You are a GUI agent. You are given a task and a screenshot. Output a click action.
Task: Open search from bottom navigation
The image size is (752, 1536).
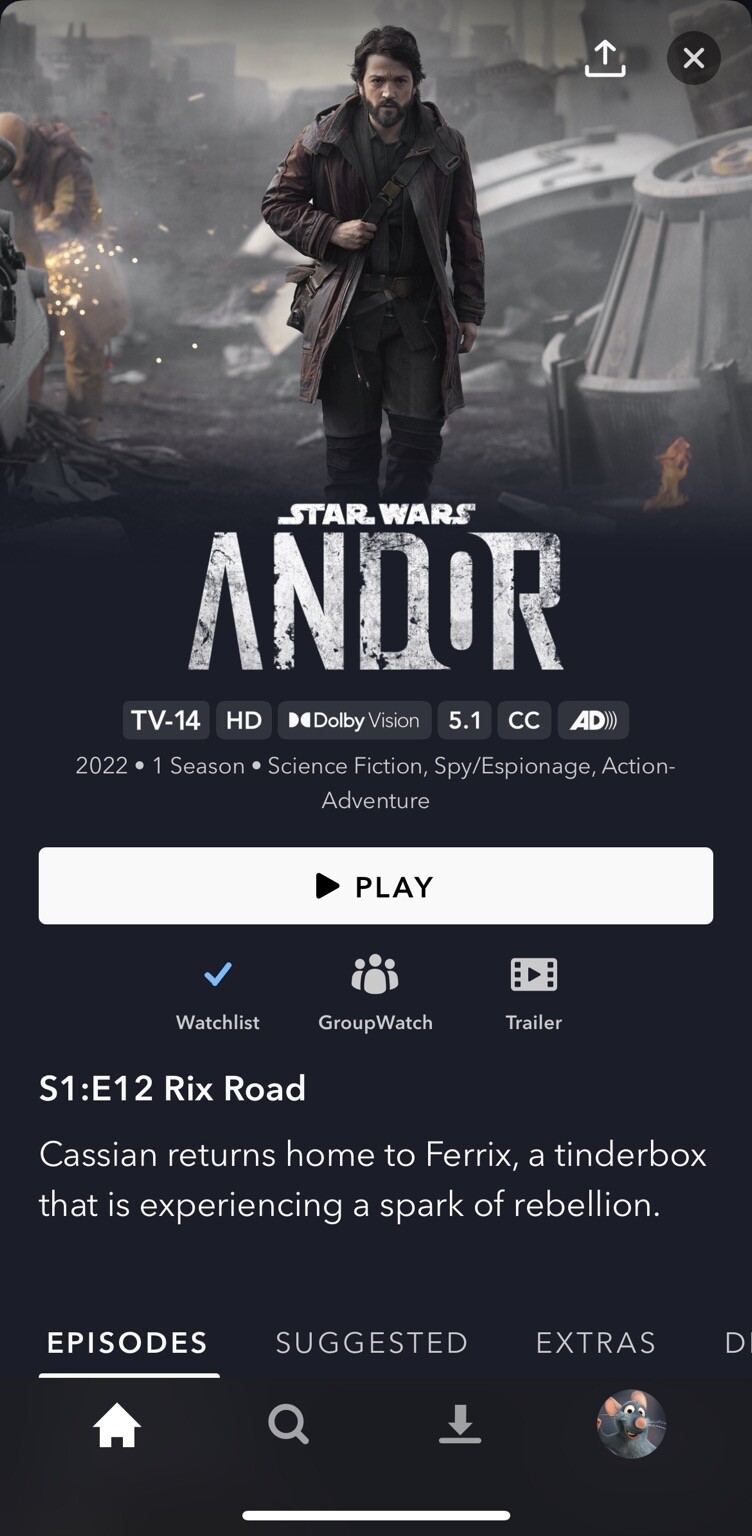[288, 1424]
